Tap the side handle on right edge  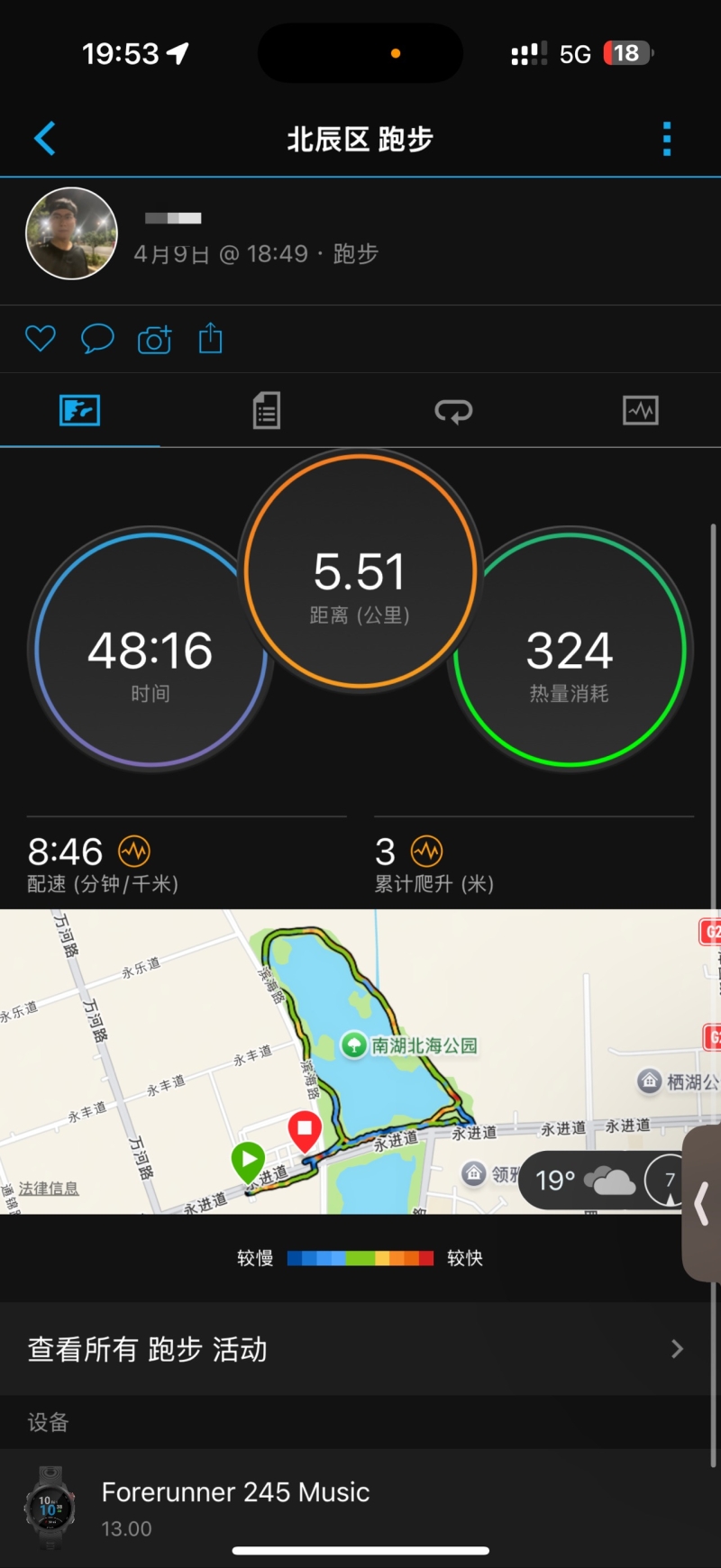coord(702,1204)
